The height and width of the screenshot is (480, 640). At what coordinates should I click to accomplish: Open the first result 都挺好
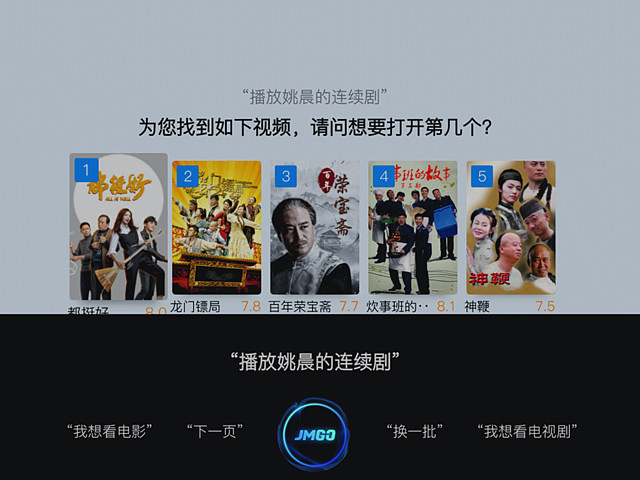click(x=118, y=228)
